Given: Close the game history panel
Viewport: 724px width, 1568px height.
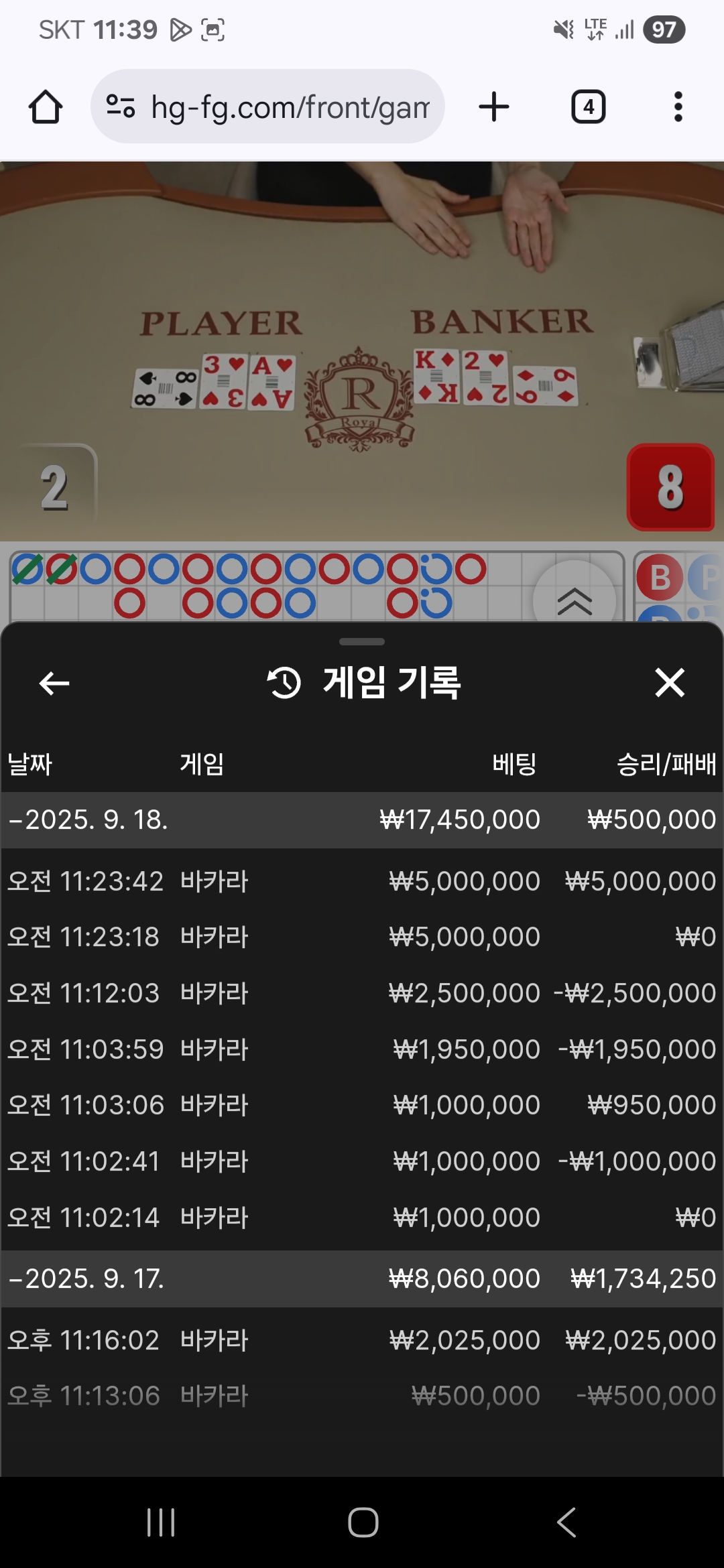Looking at the screenshot, I should (670, 683).
